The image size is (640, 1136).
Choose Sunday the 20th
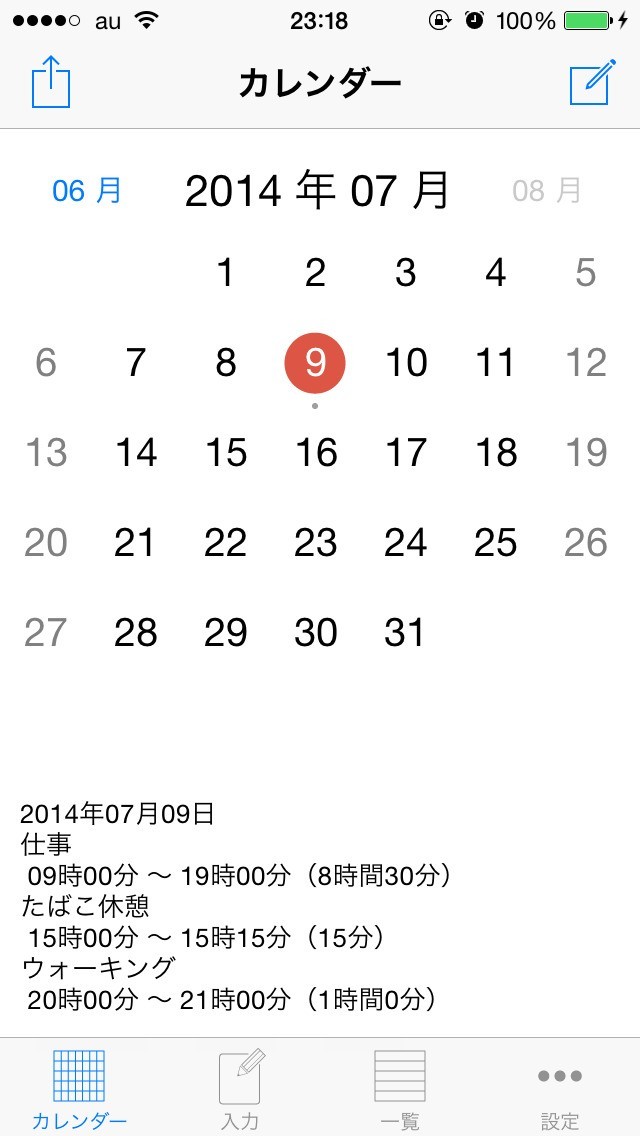coord(46,543)
